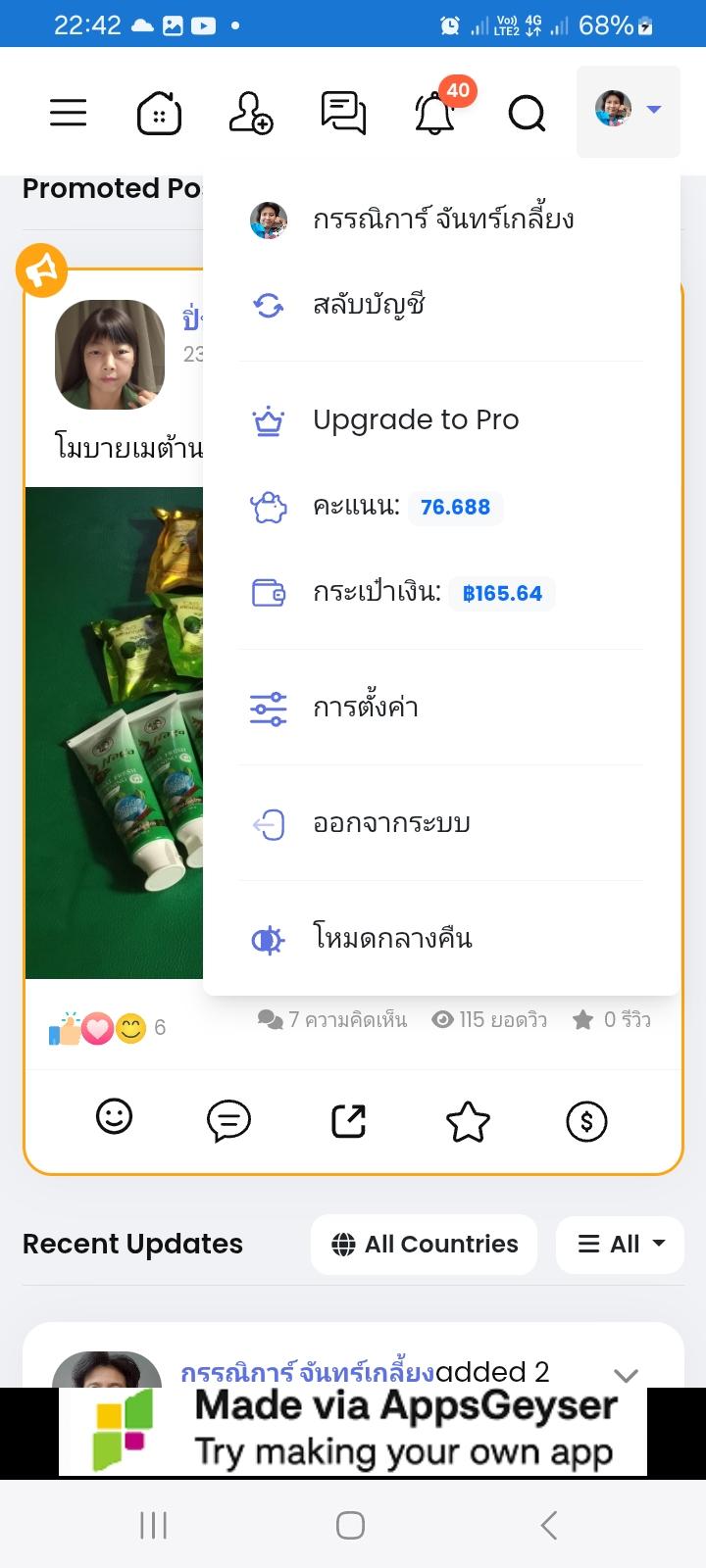The width and height of the screenshot is (706, 1568).
Task: Expand the All feed filter dropdown
Action: pyautogui.click(x=620, y=1245)
